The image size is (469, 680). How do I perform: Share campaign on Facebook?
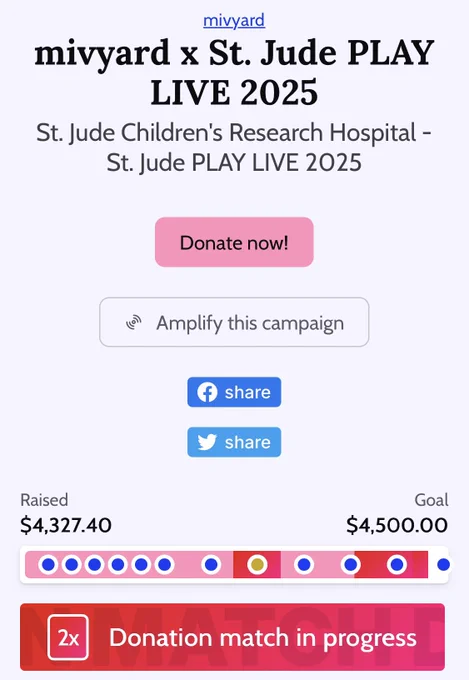click(x=234, y=392)
